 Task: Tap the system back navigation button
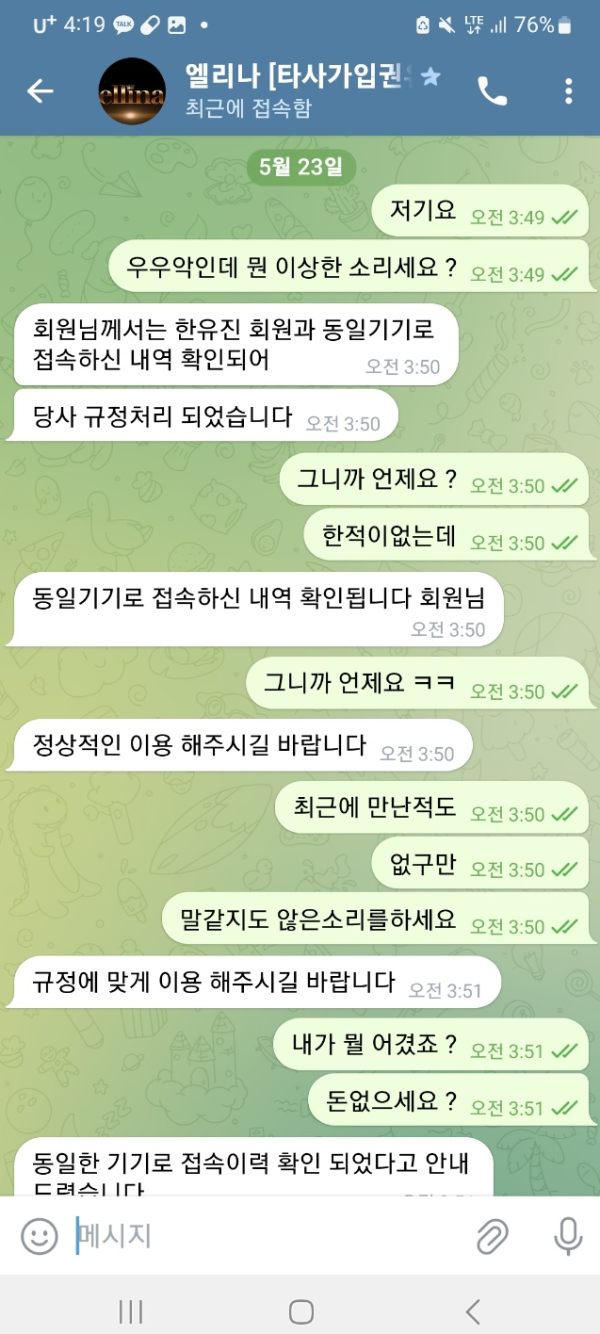pos(473,1311)
